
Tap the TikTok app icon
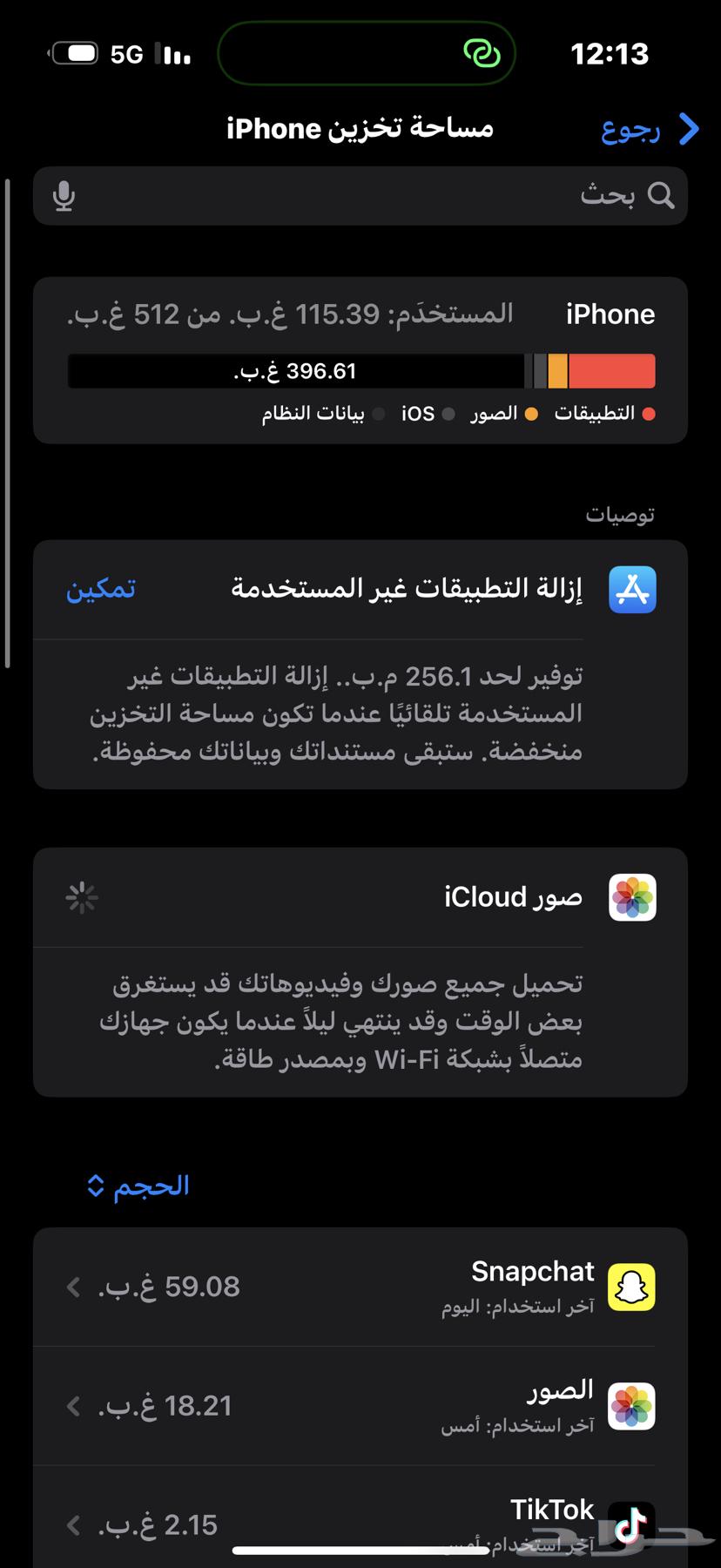(x=631, y=1524)
